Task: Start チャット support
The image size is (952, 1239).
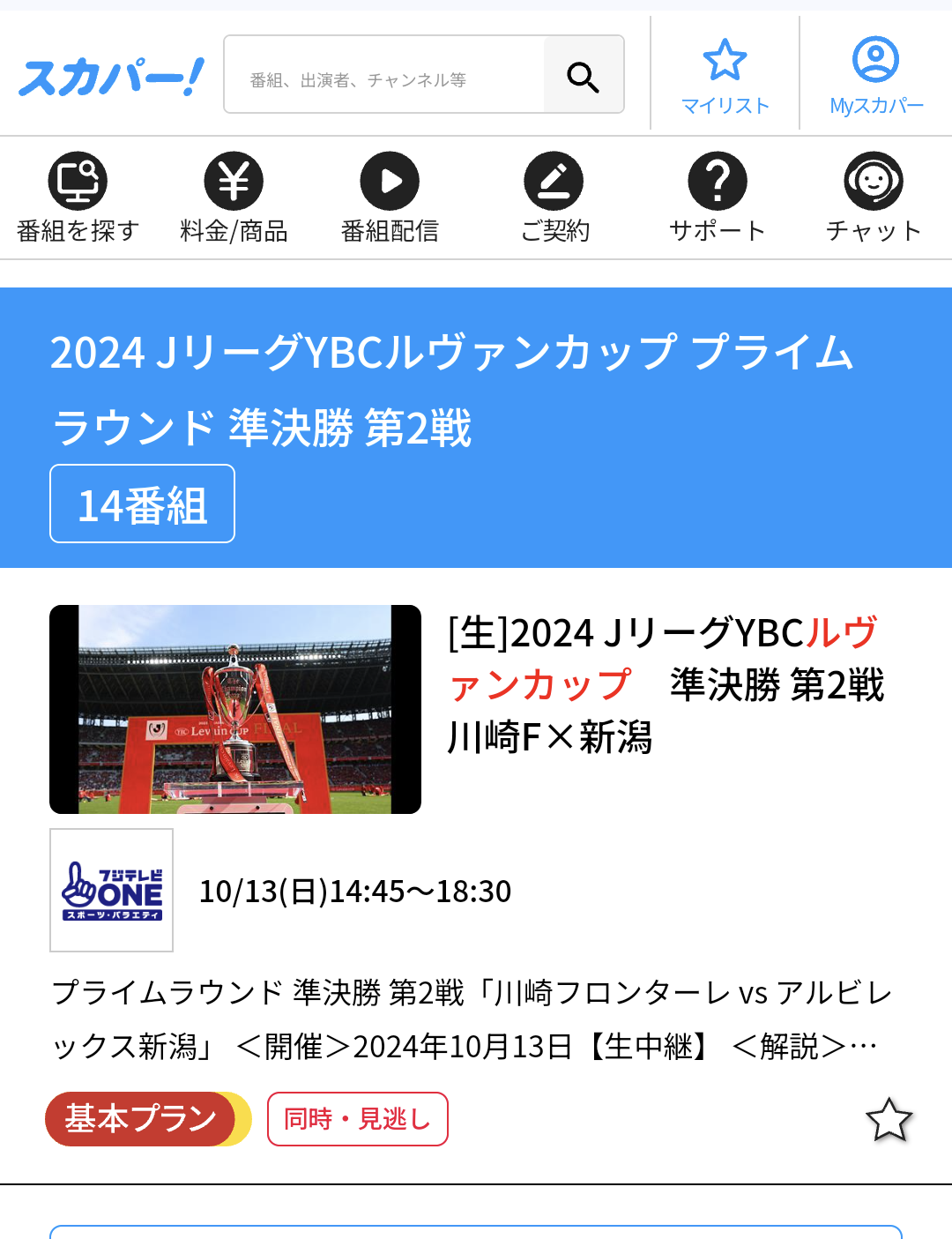Action: [873, 198]
